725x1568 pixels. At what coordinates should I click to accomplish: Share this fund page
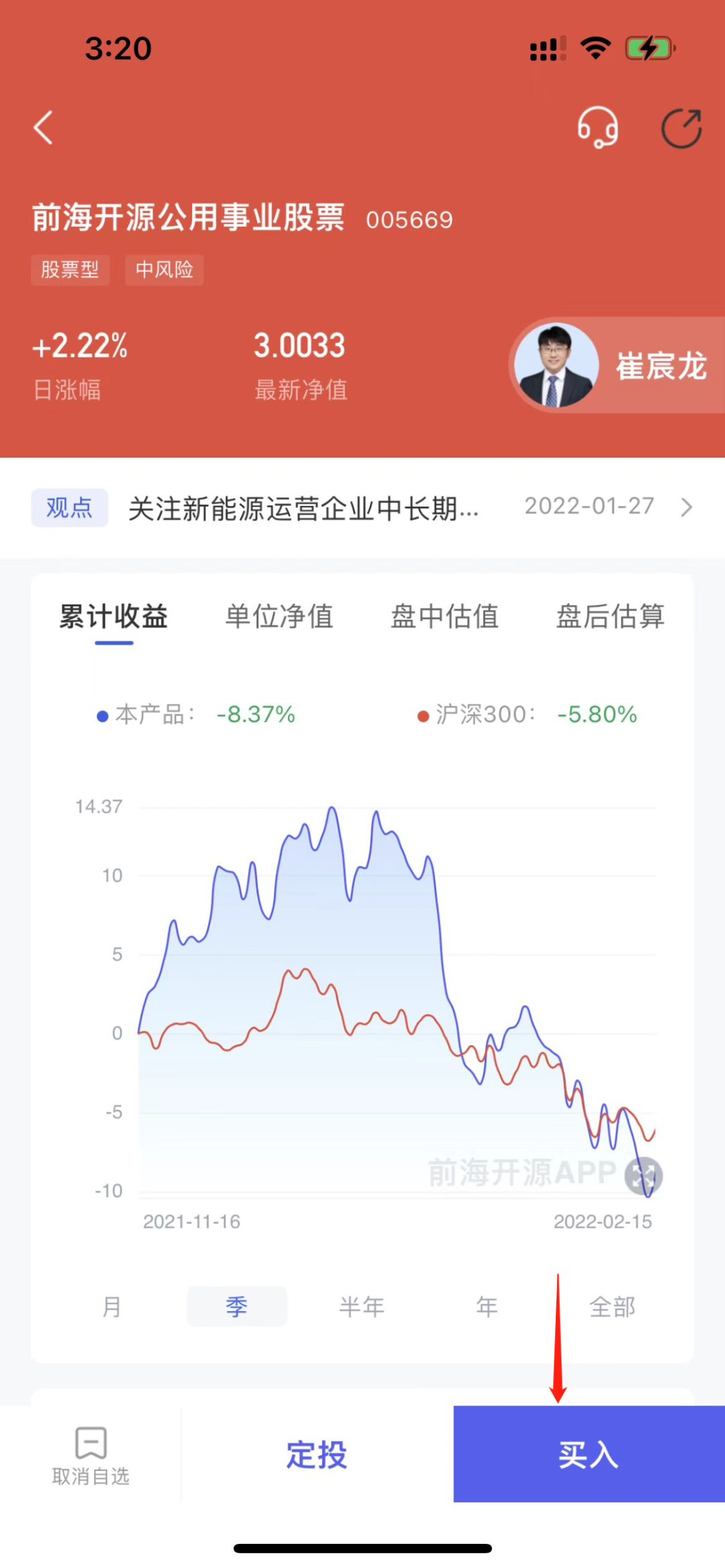point(681,127)
